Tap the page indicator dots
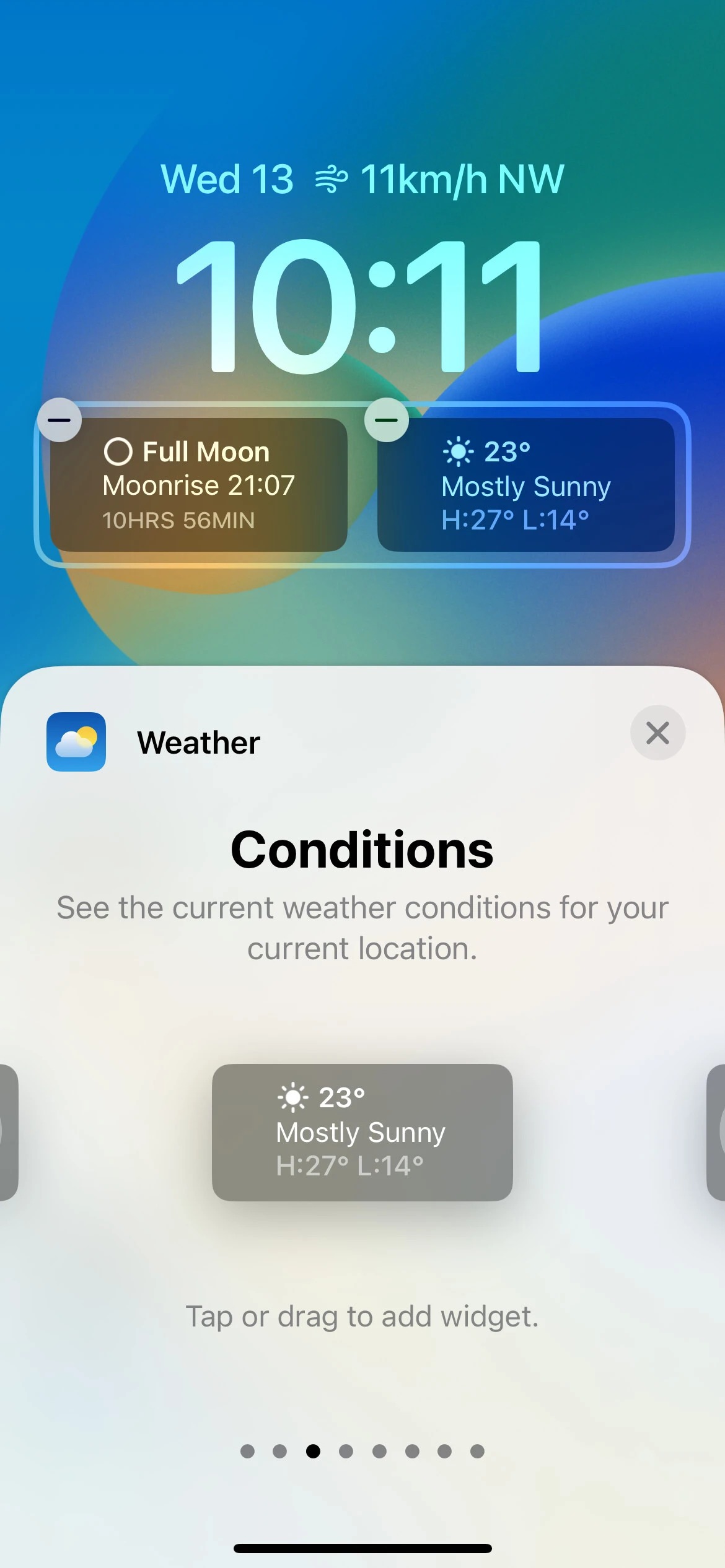This screenshot has height=1568, width=725. coord(362,1451)
